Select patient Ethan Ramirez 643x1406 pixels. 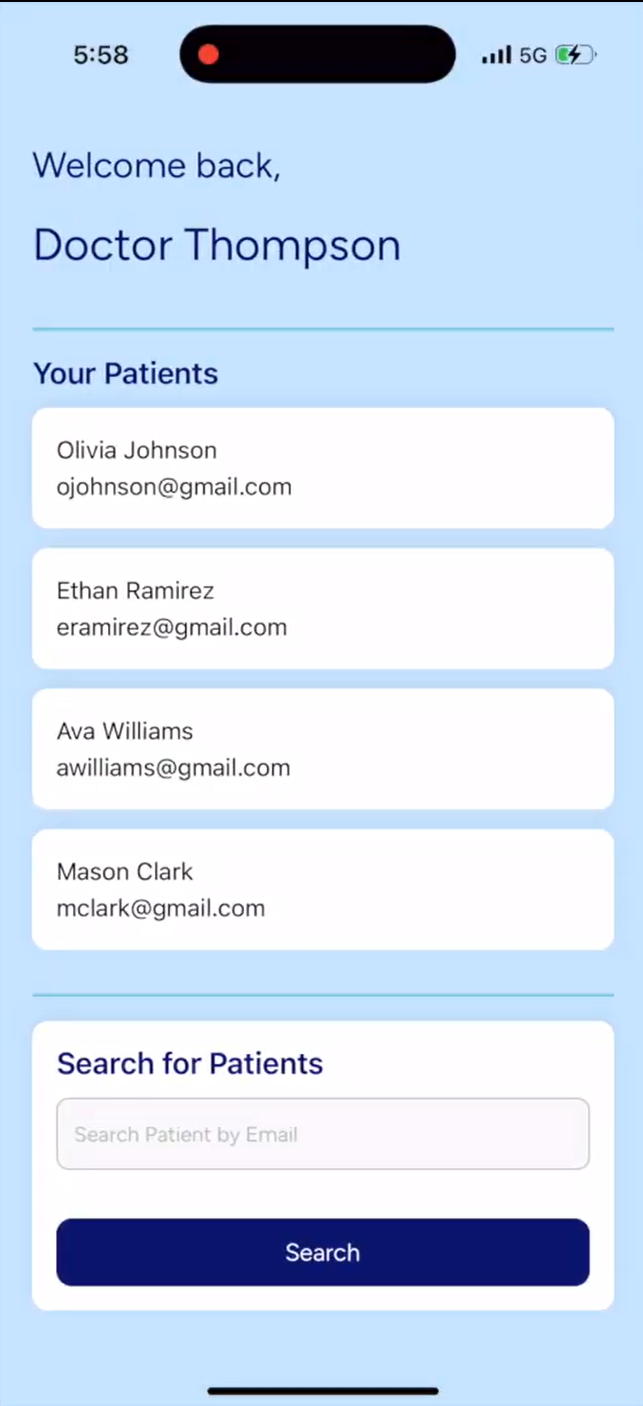[322, 608]
